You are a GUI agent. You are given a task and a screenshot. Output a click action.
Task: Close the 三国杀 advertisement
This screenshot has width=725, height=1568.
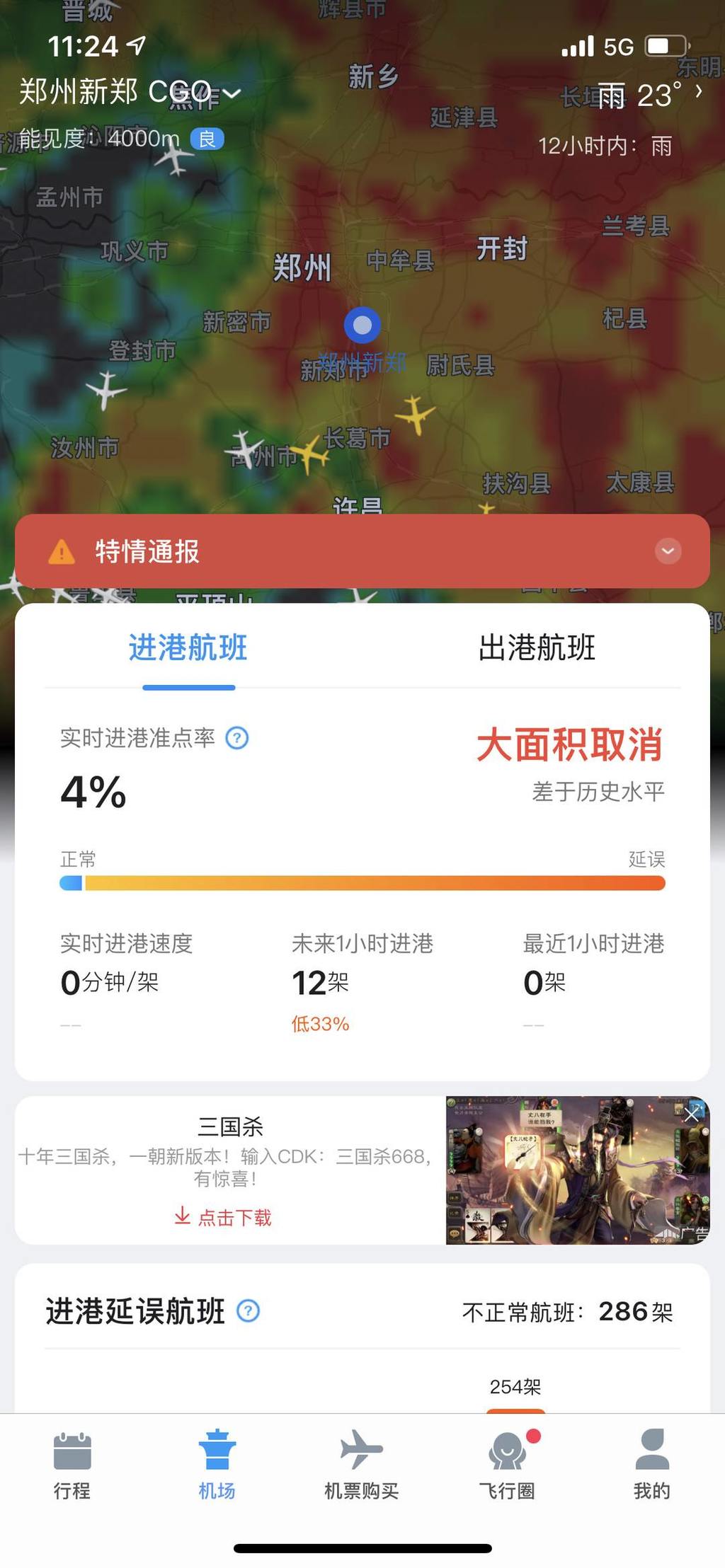[692, 1115]
